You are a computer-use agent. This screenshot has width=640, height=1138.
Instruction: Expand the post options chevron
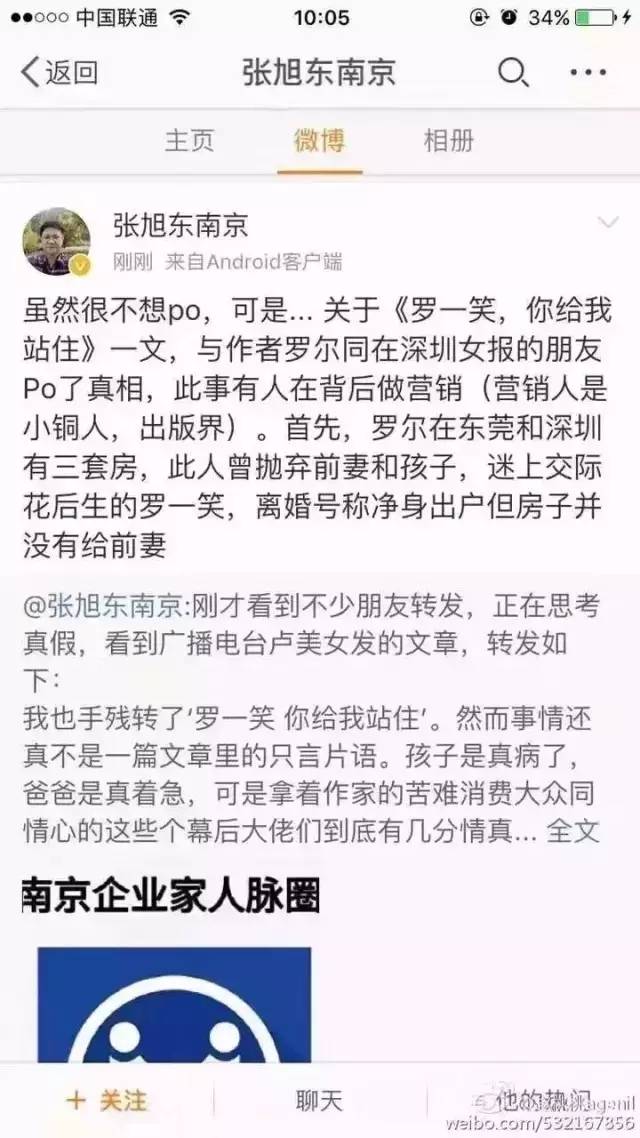607,223
